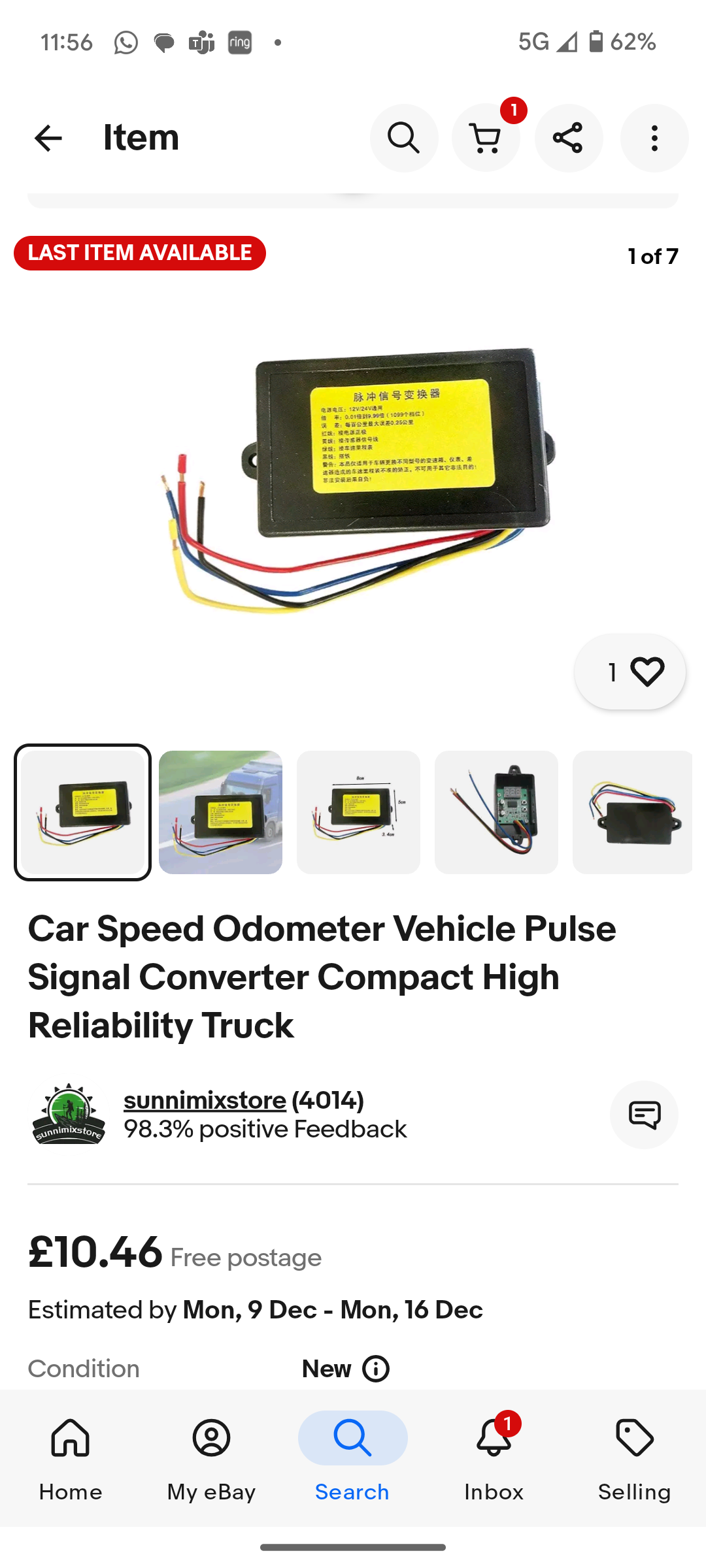Image resolution: width=706 pixels, height=1568 pixels.
Task: Open the overflow menu
Action: (x=654, y=139)
